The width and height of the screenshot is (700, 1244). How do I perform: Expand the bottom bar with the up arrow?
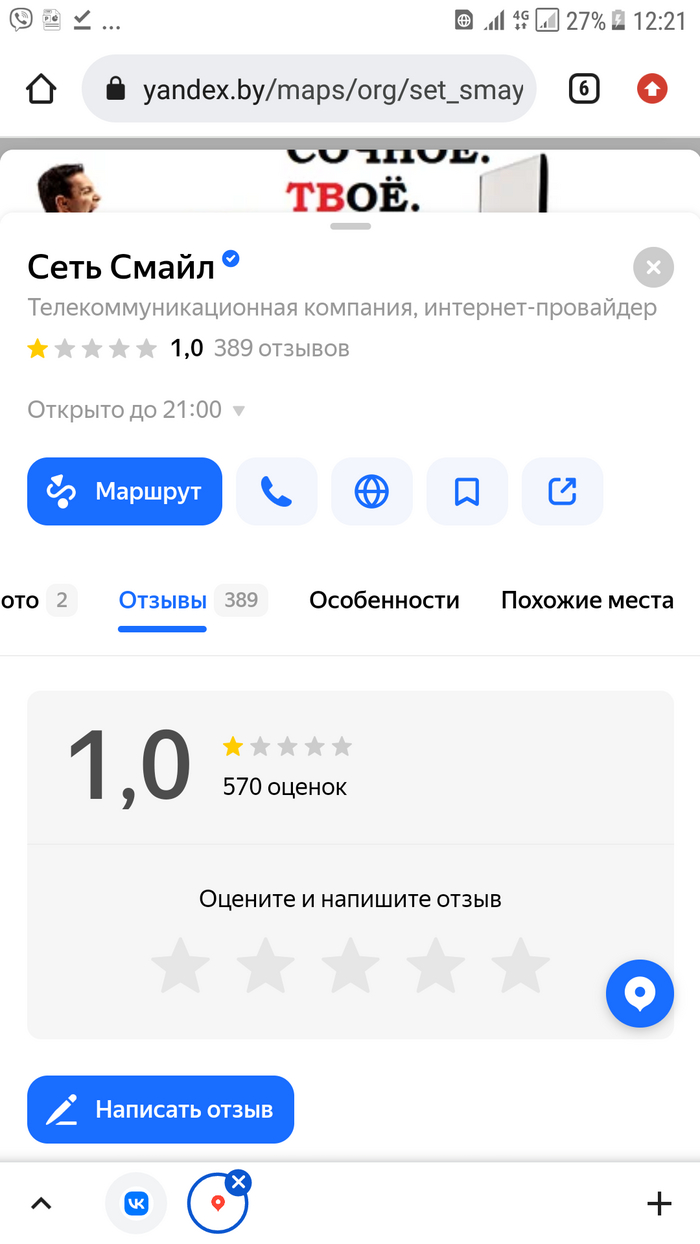41,1203
